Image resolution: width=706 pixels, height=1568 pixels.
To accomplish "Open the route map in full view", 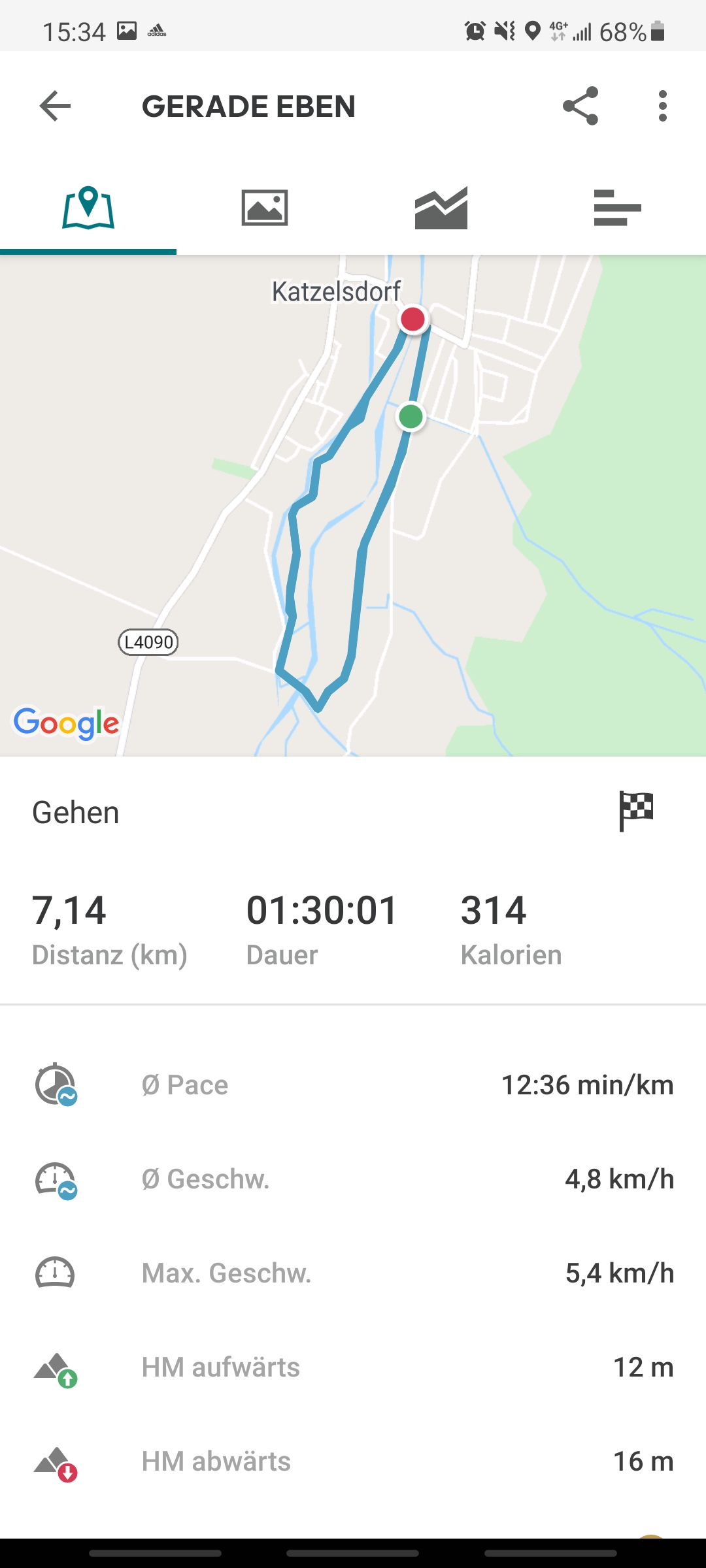I will point(353,506).
